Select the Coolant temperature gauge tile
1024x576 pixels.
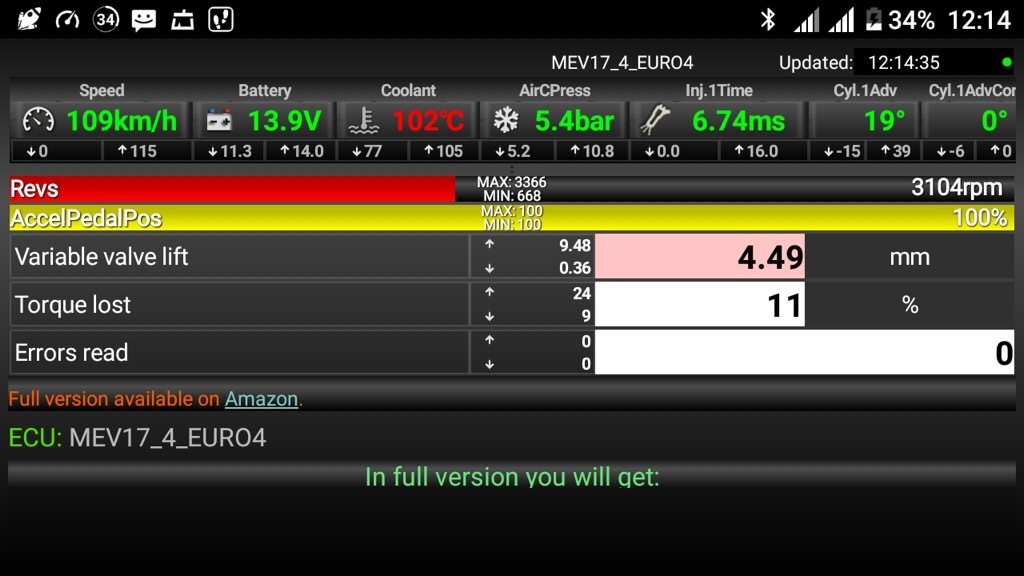(x=408, y=121)
